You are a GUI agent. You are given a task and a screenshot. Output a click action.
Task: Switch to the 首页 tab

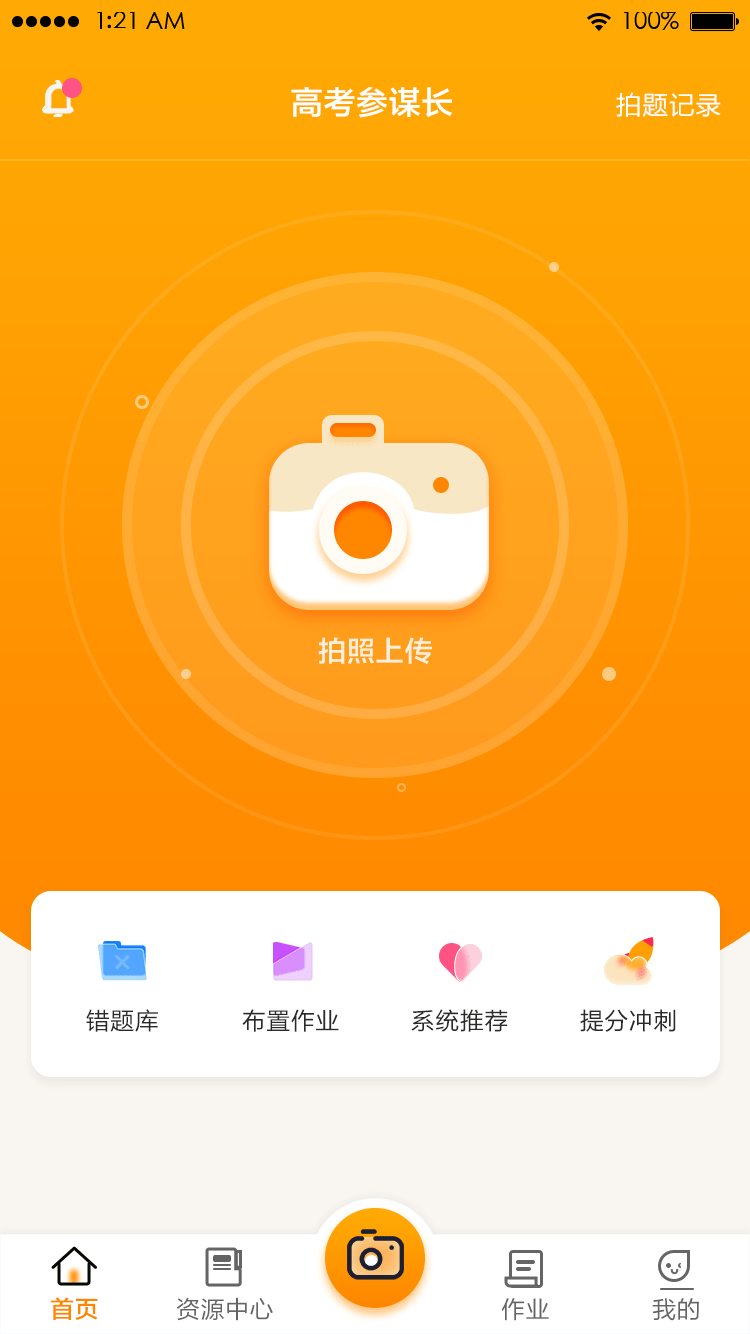point(74,1284)
